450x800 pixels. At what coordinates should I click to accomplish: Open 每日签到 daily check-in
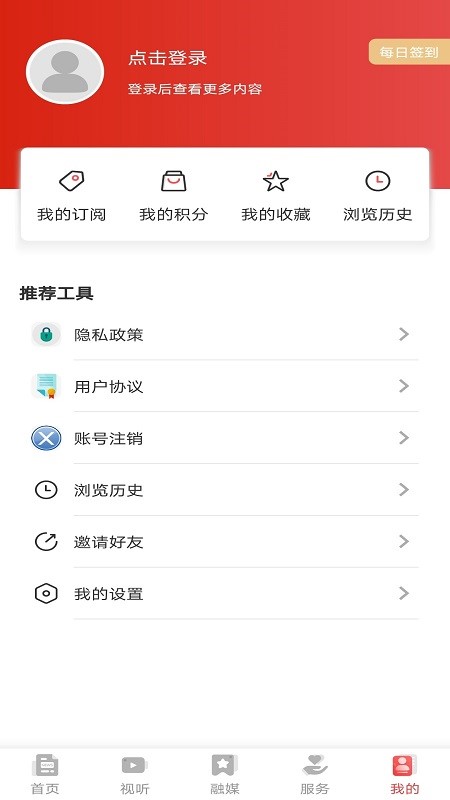(x=409, y=52)
